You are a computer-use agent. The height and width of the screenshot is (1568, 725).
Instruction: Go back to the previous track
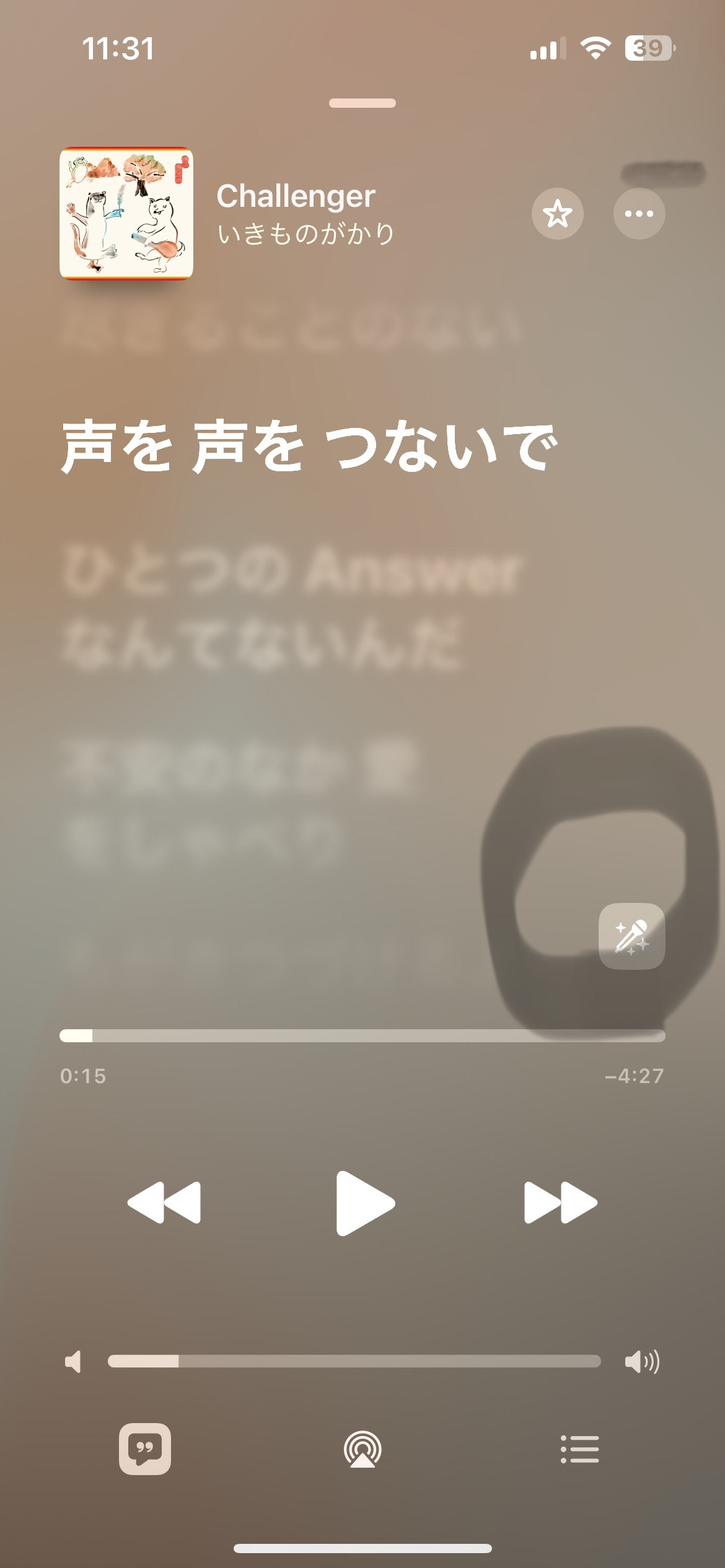(x=164, y=1203)
